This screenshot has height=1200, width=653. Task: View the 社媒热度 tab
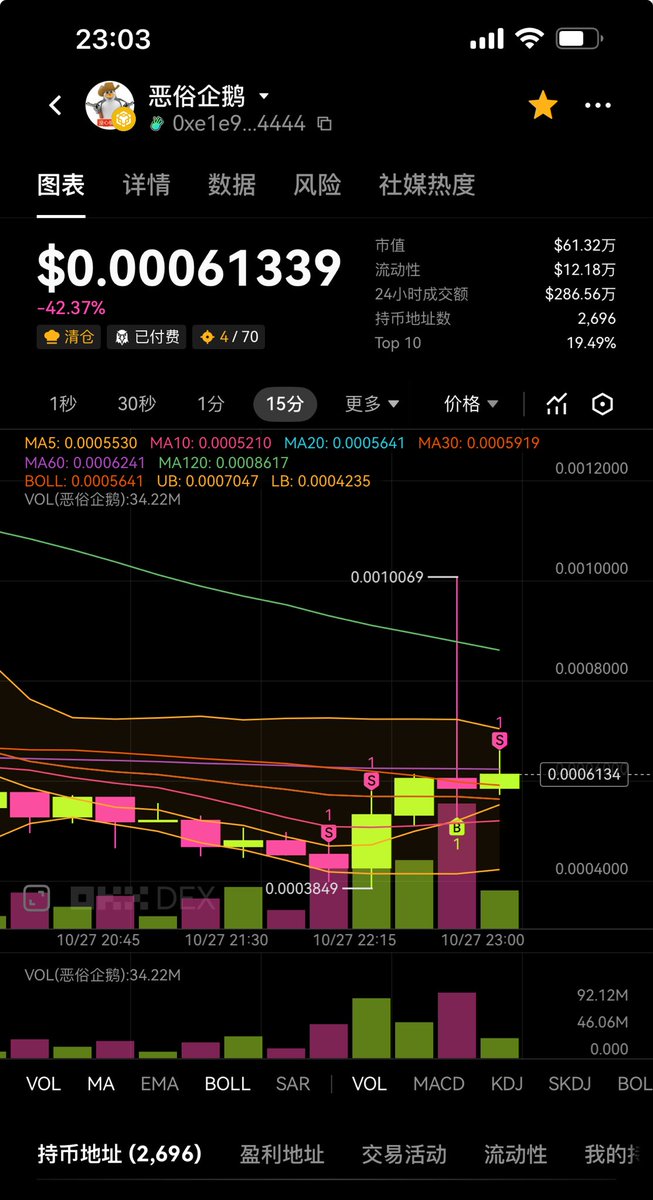426,185
